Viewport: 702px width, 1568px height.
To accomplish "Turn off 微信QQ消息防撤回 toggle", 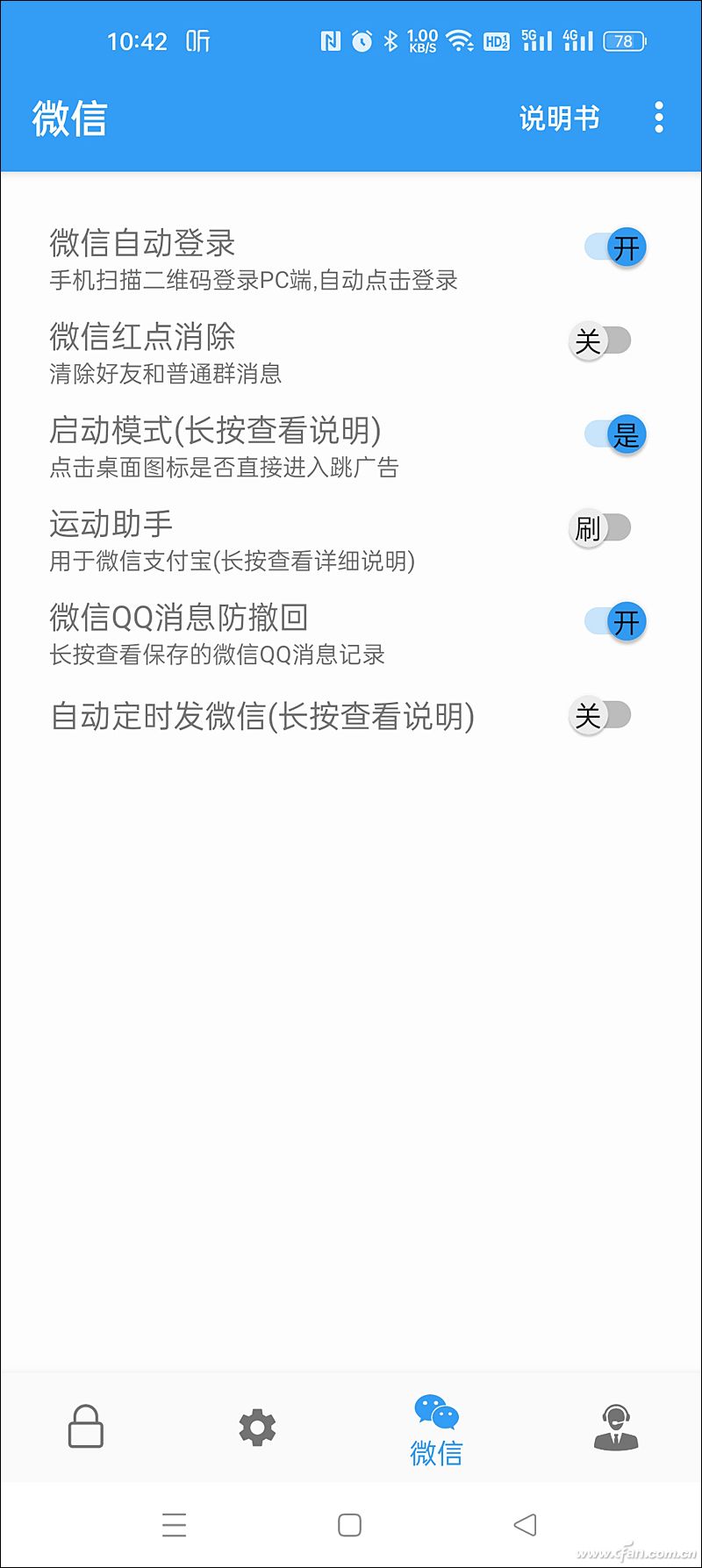I will click(x=615, y=620).
